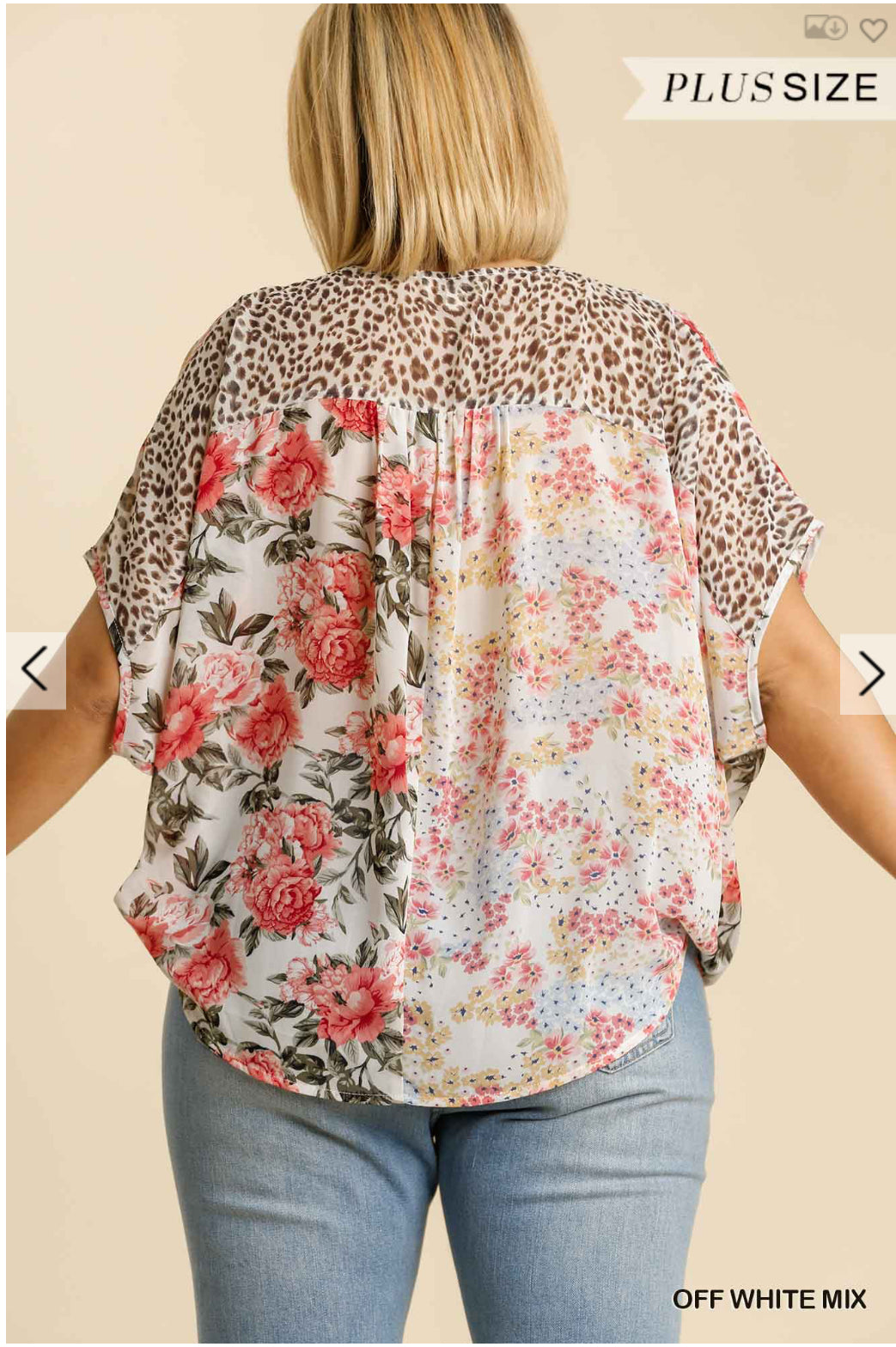Download the product image
This screenshot has height=1347, width=896.
click(826, 28)
